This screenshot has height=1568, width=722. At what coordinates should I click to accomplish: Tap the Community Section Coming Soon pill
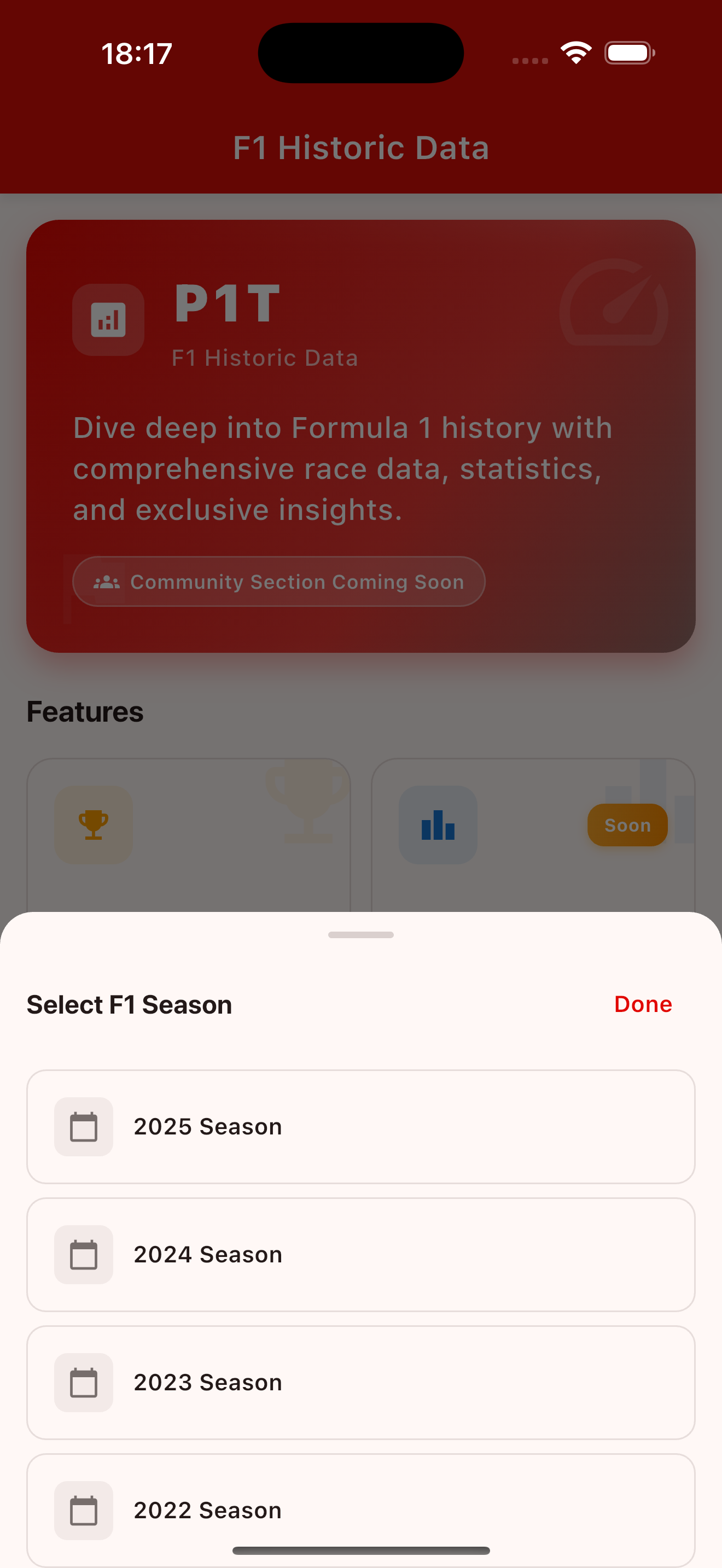point(278,581)
